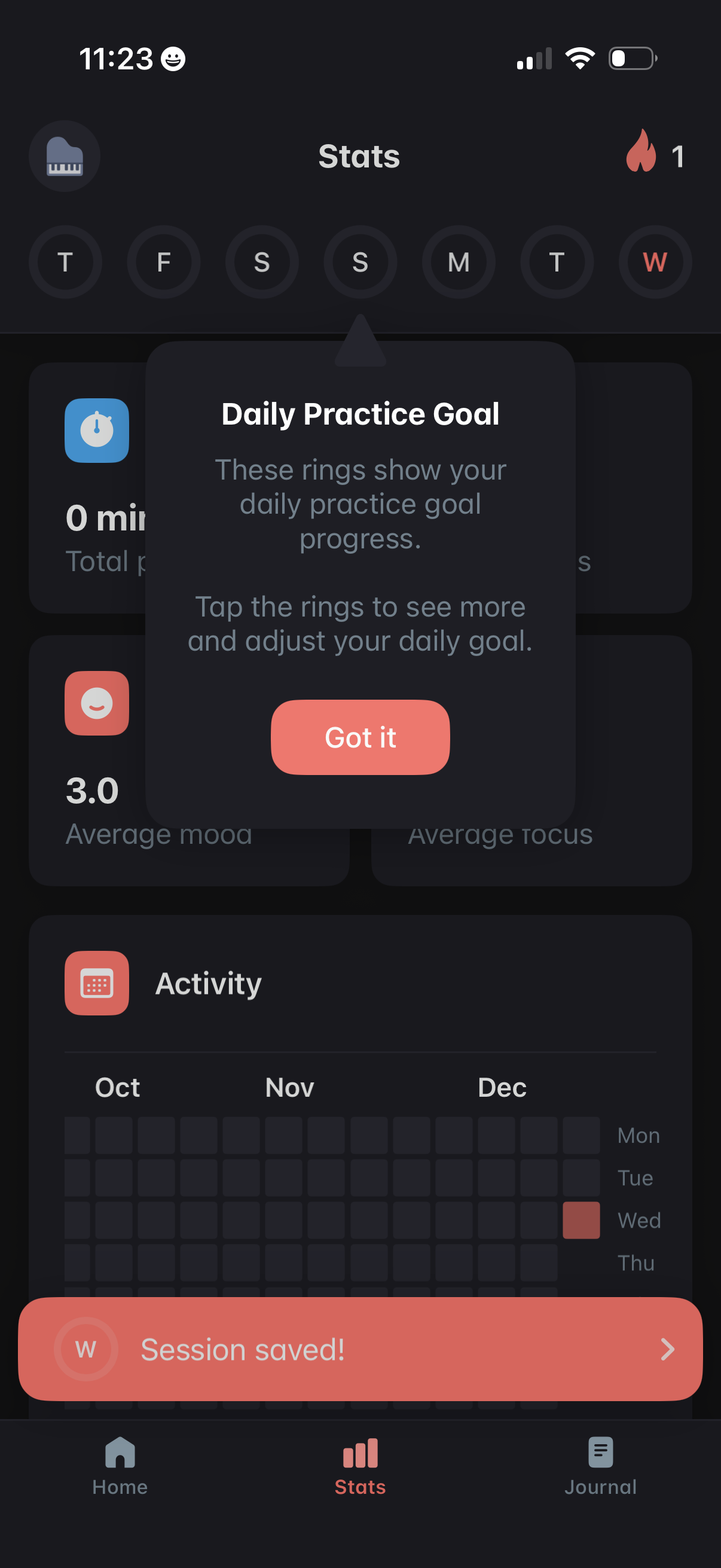Select Wednesday's highlighted practice ring
Viewport: 721px width, 1568px height.
[654, 263]
